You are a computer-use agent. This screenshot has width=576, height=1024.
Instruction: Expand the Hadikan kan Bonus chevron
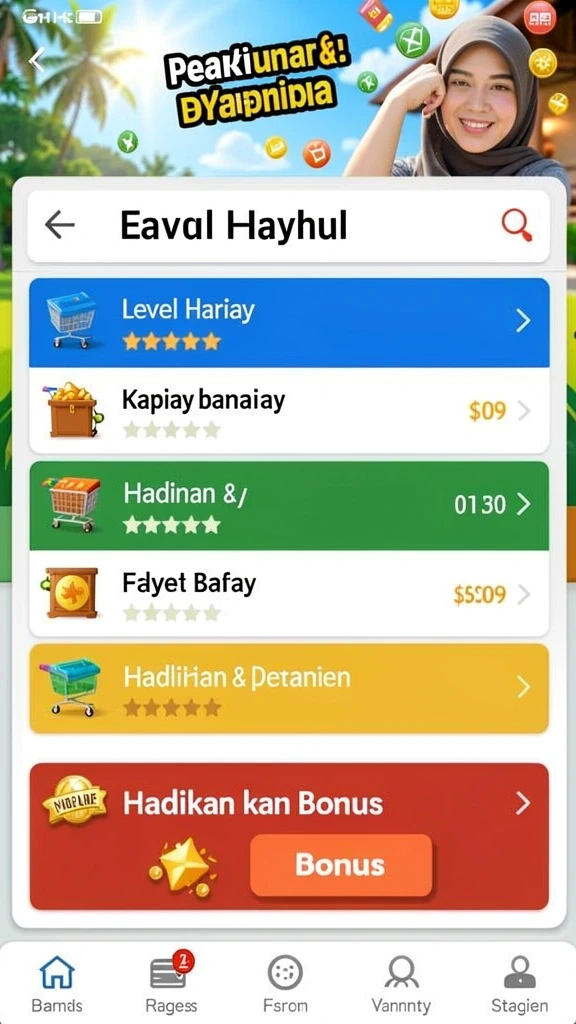coord(522,803)
